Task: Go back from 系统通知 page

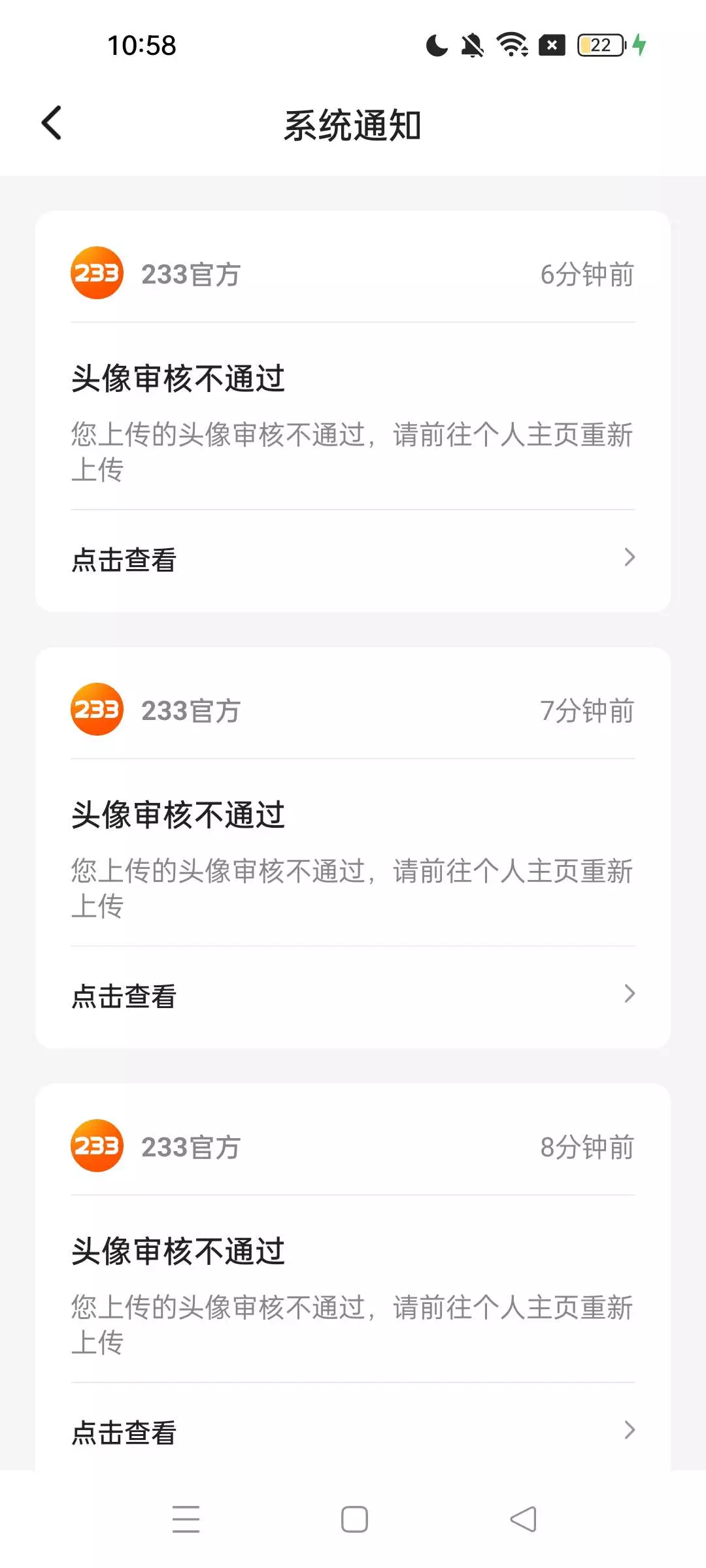Action: coord(52,123)
